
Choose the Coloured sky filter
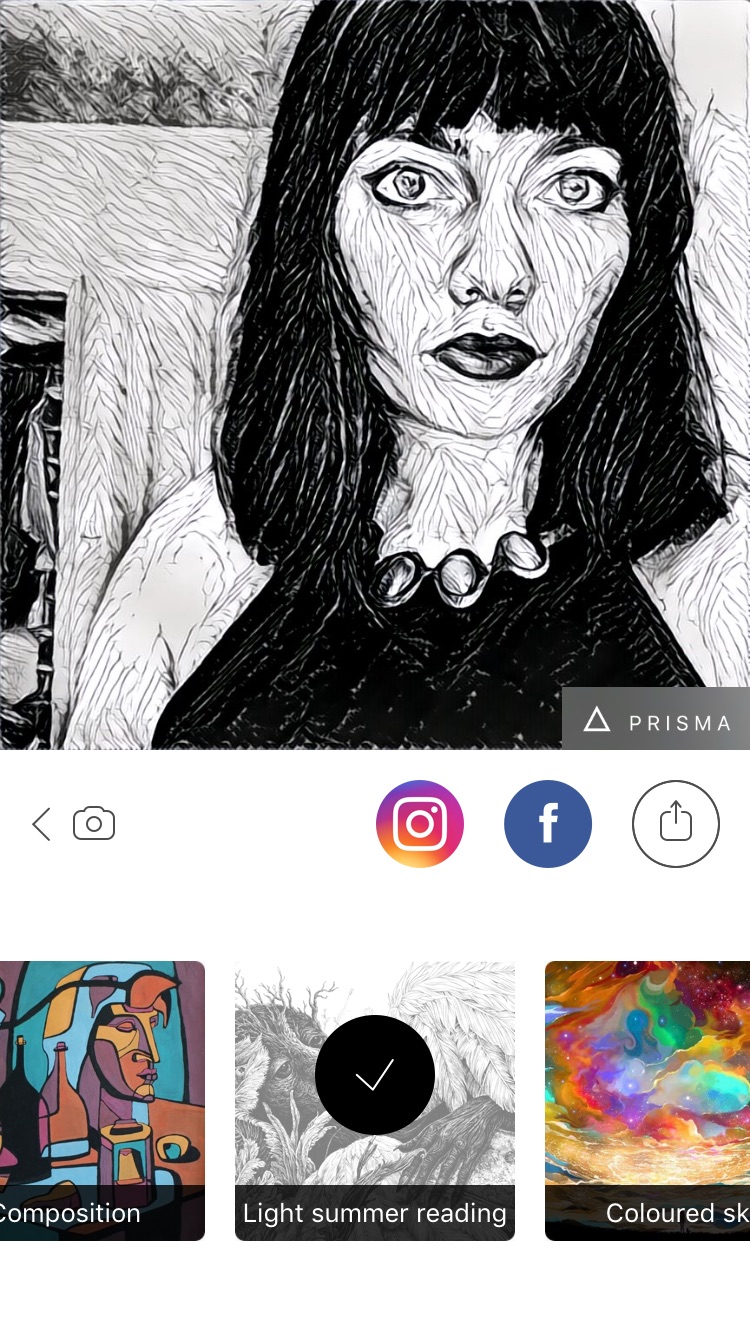coord(647,1100)
